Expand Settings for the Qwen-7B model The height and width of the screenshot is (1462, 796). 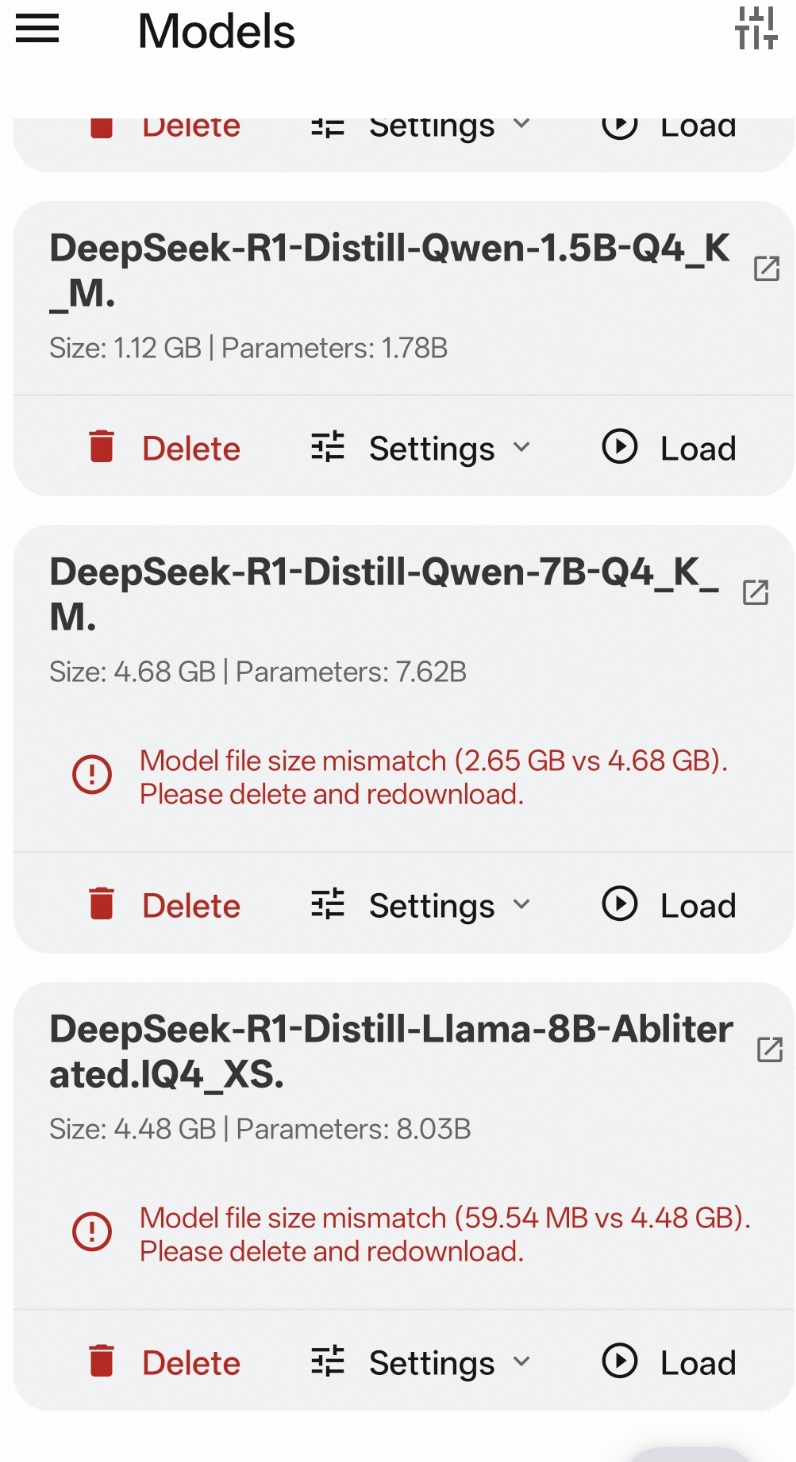tap(430, 903)
